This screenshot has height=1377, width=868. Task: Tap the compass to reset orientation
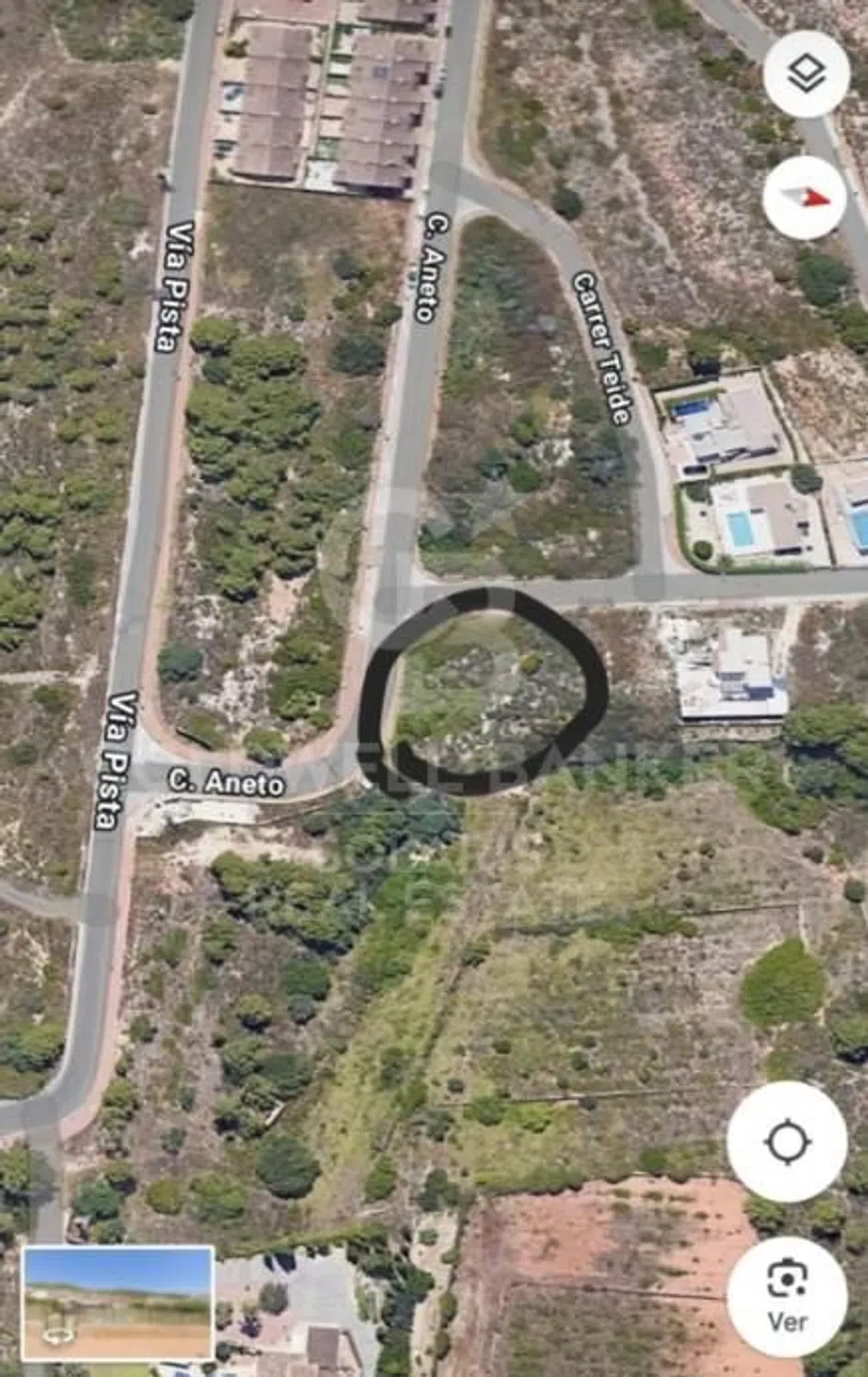(x=806, y=197)
